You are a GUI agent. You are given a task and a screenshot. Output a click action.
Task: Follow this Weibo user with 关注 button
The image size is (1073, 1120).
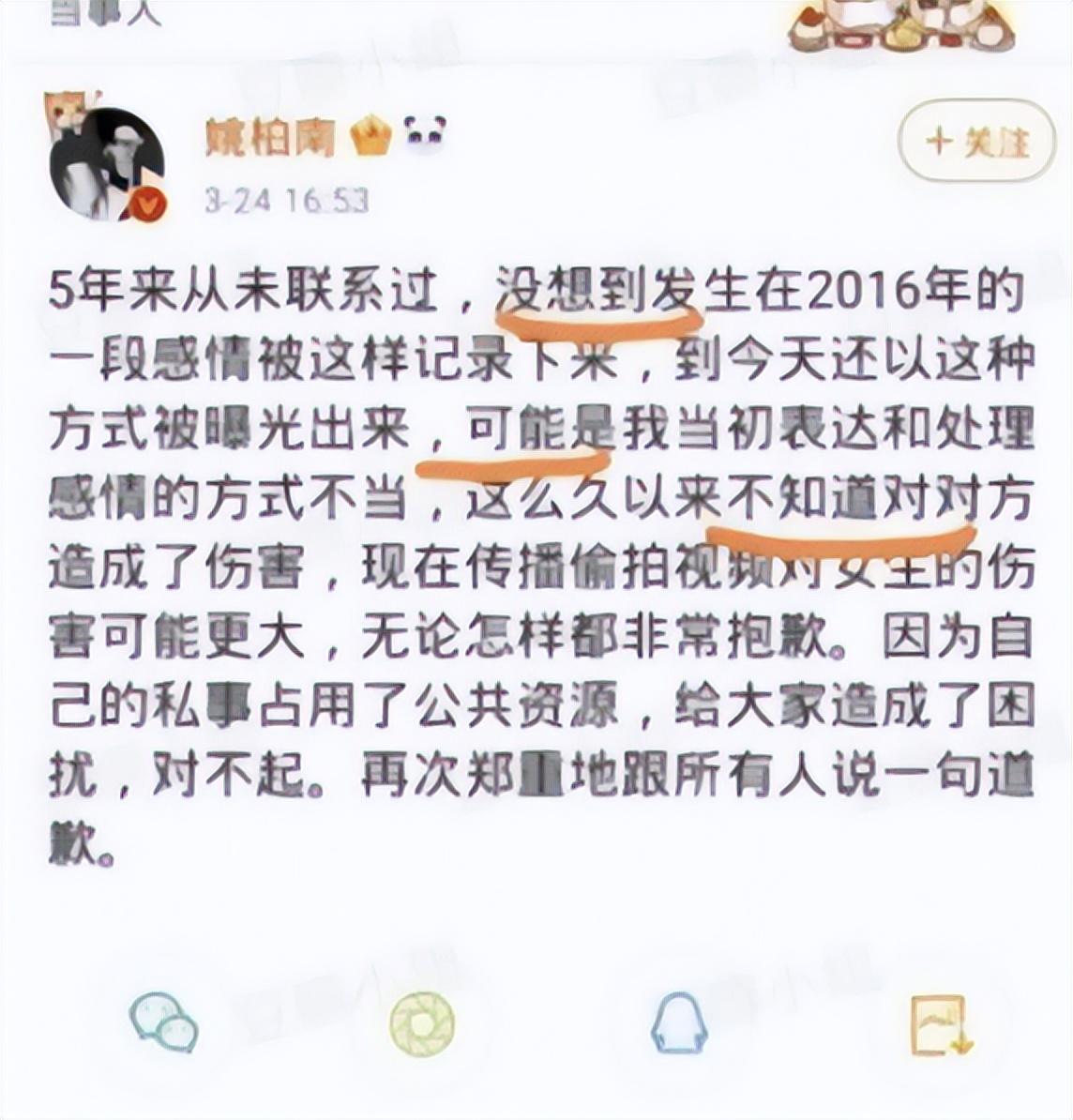pyautogui.click(x=977, y=142)
